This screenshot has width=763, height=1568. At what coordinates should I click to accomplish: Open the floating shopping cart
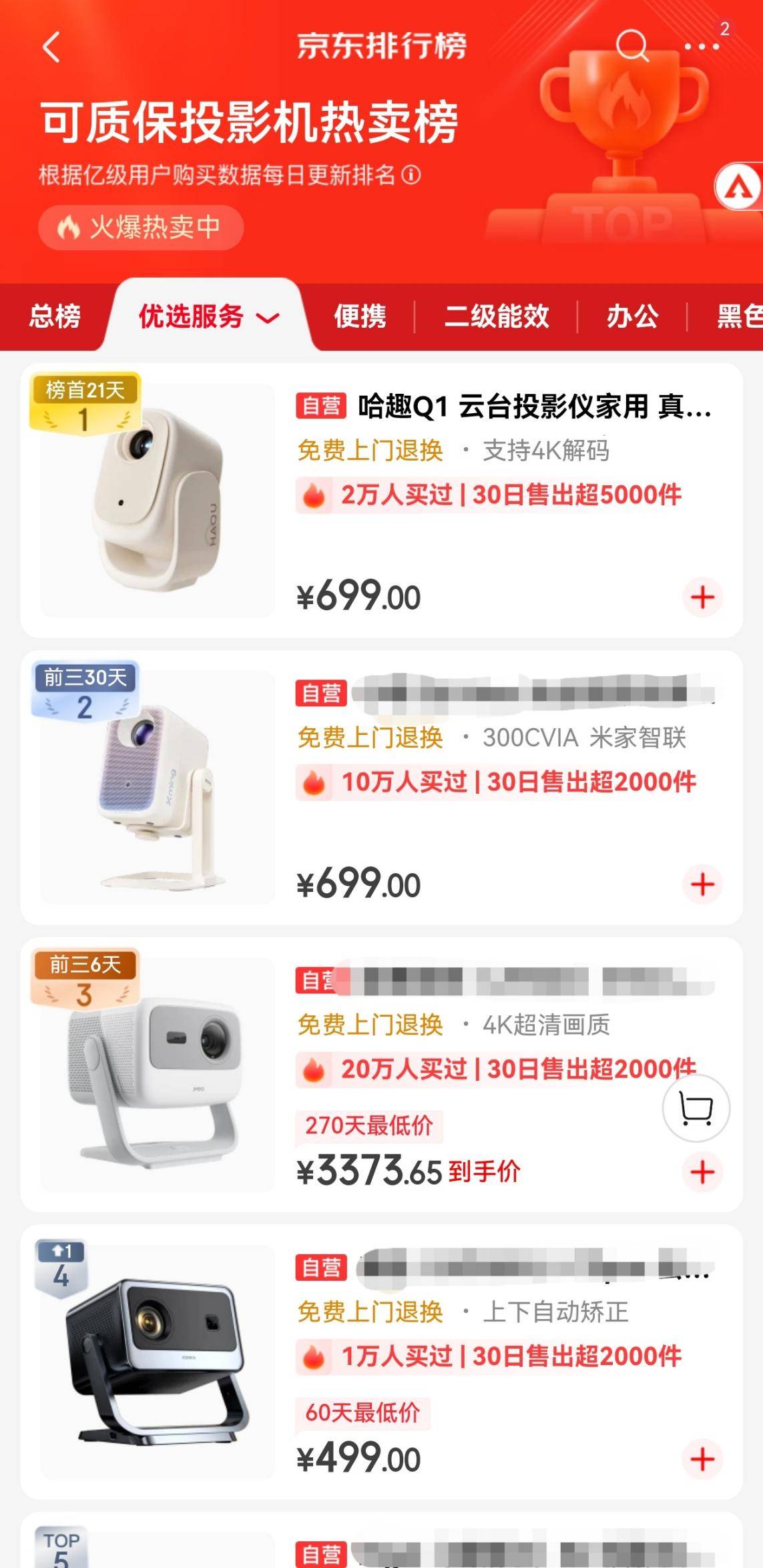[x=696, y=1109]
